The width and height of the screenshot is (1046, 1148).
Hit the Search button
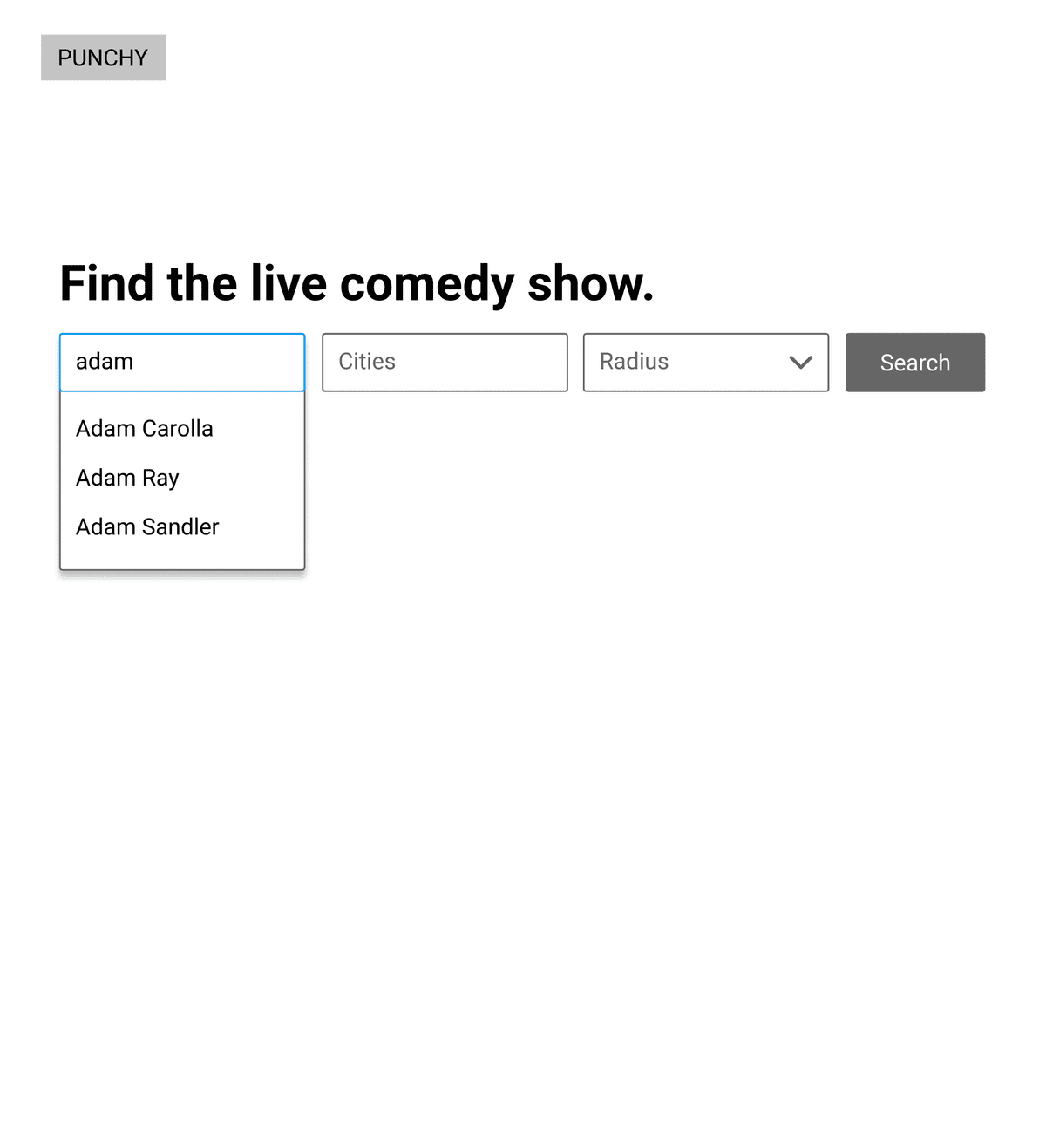914,363
